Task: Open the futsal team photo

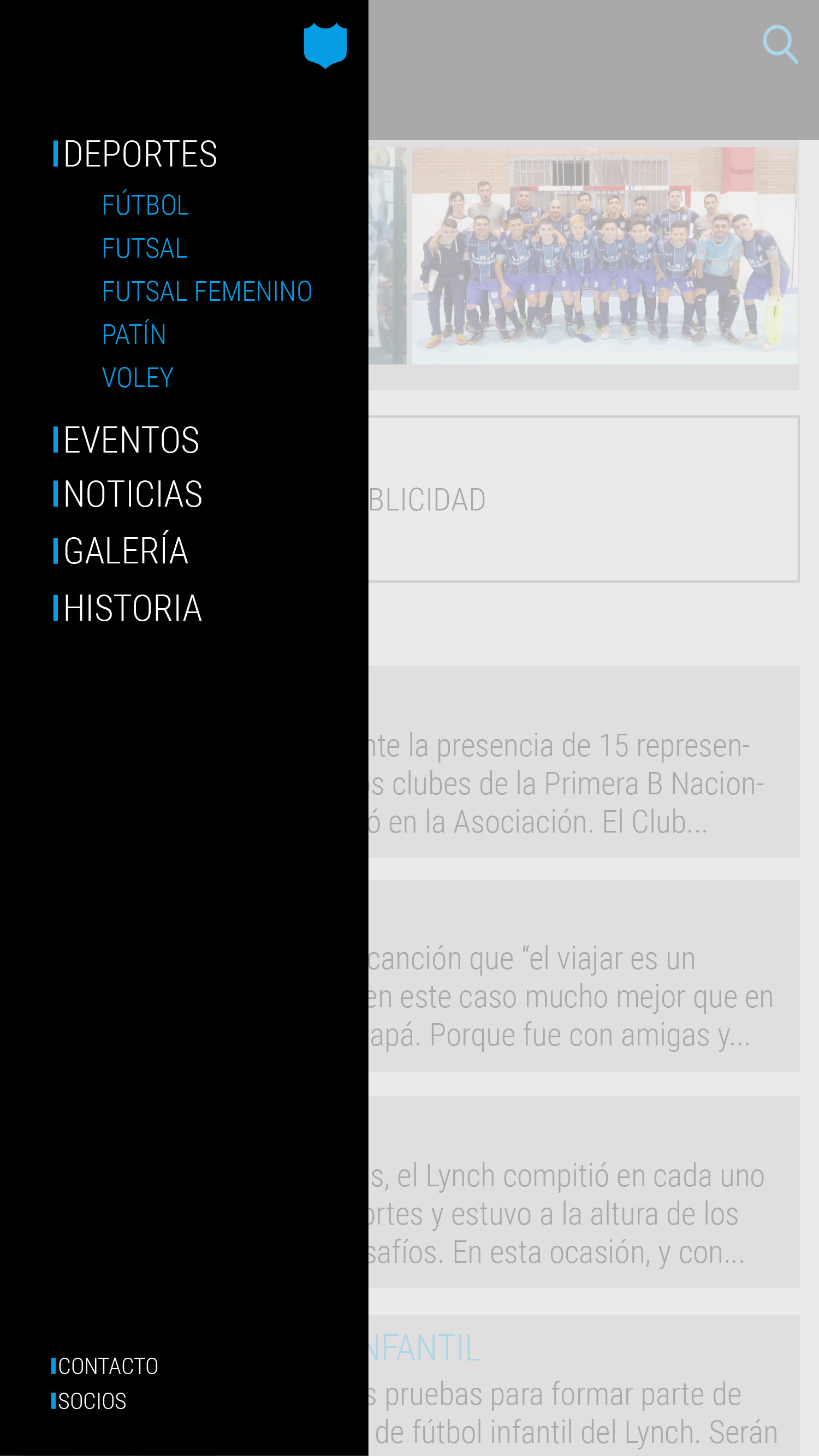Action: point(605,255)
